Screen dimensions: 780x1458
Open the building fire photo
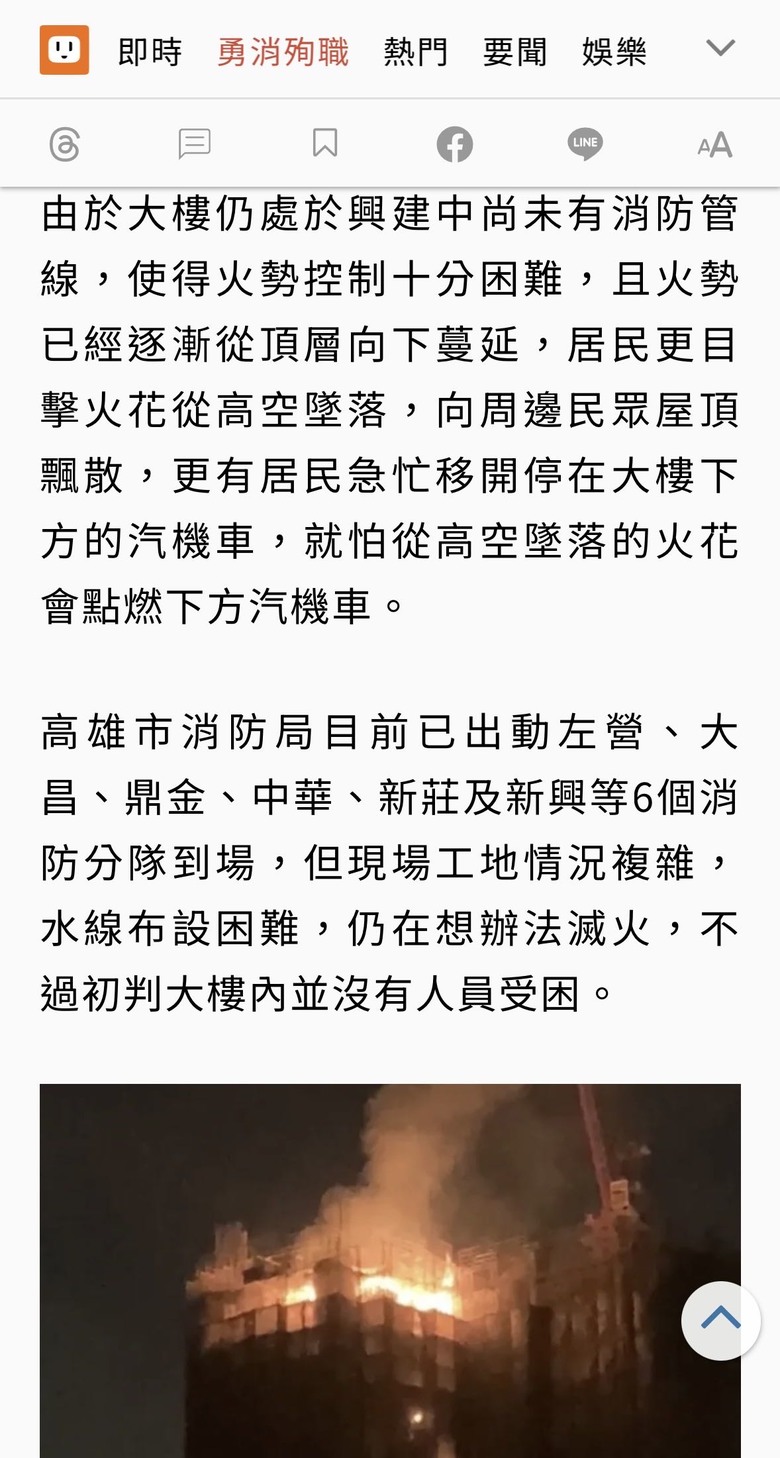(x=390, y=1271)
